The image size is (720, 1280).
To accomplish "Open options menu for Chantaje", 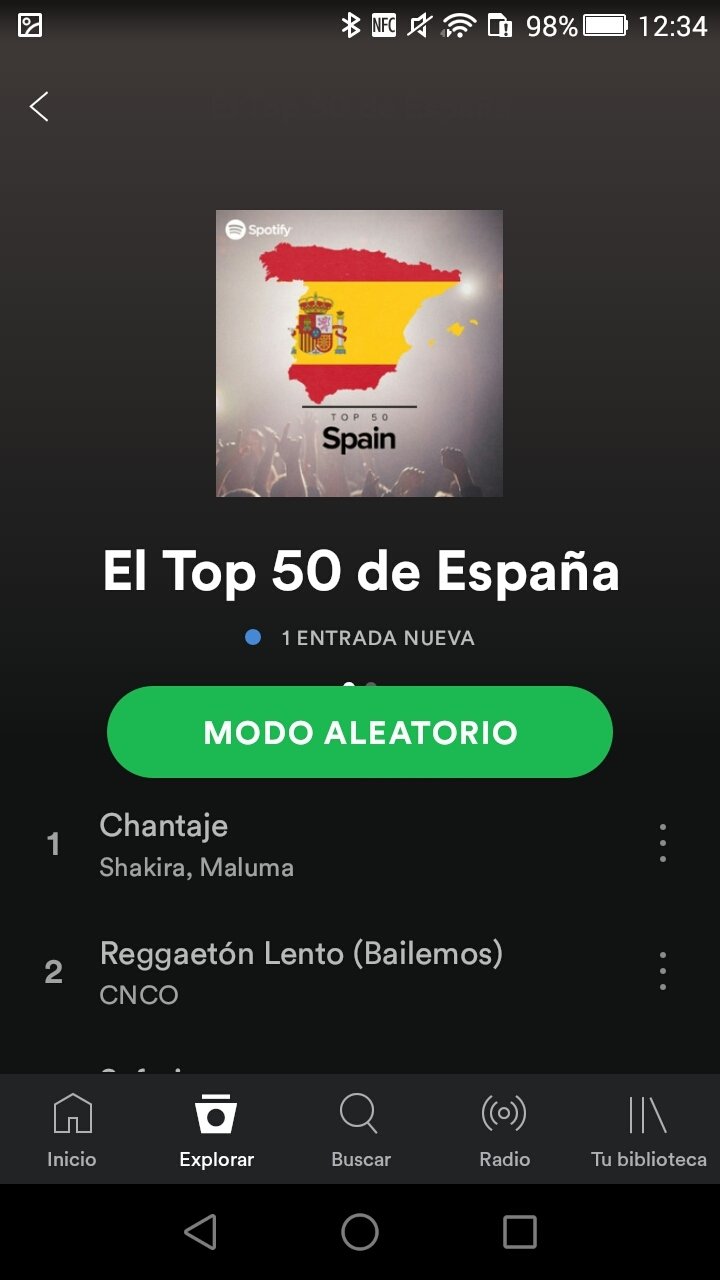I will [x=662, y=844].
